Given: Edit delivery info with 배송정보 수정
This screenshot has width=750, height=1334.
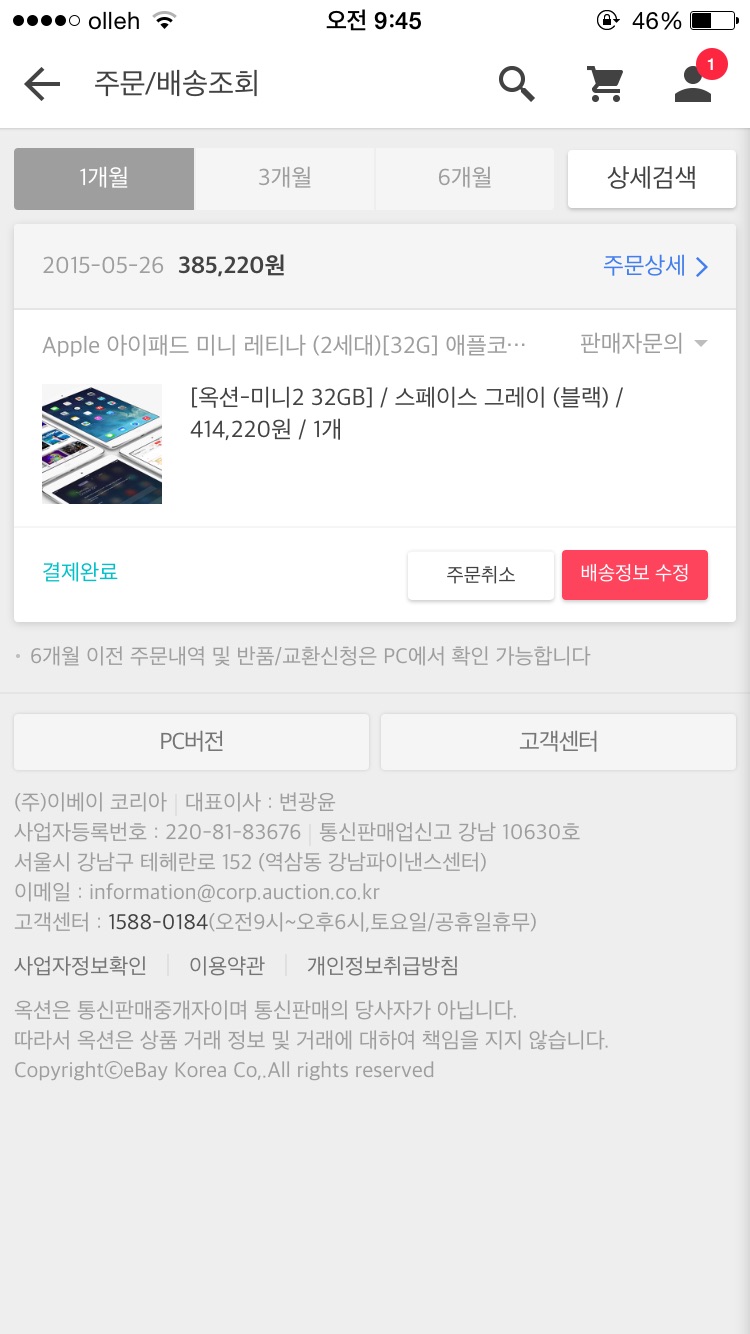Looking at the screenshot, I should pos(635,574).
